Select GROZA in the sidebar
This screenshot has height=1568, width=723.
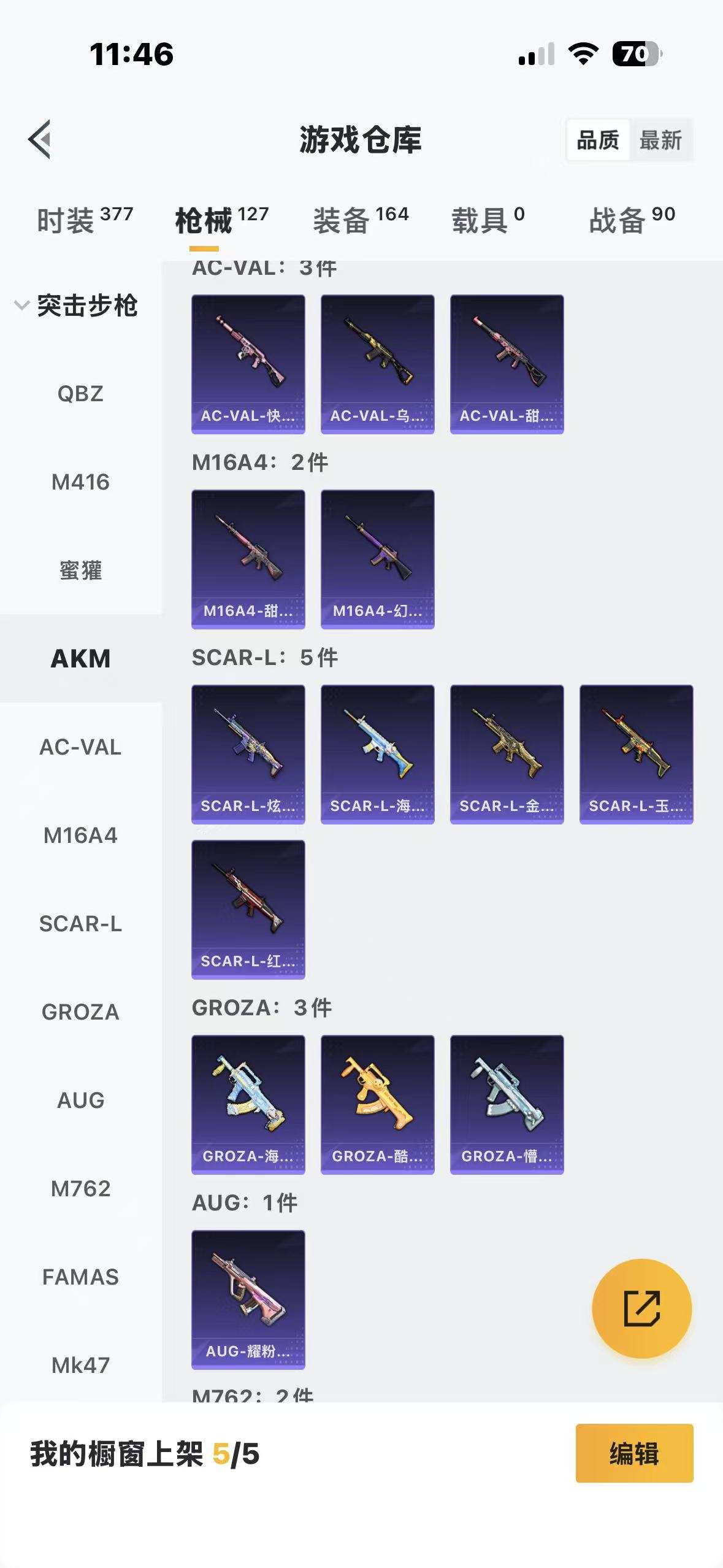[80, 1012]
